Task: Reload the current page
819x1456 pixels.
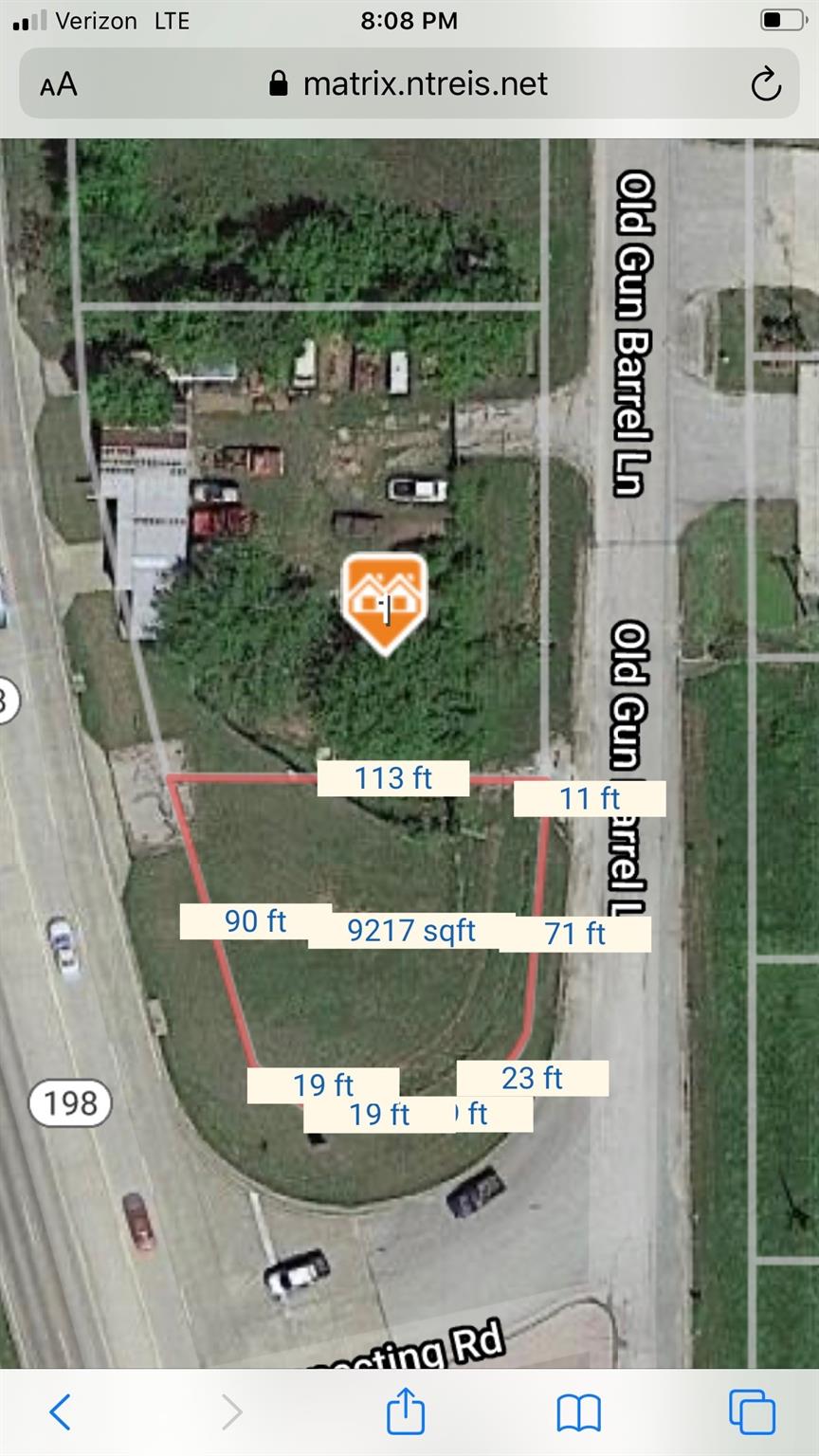Action: 765,85
